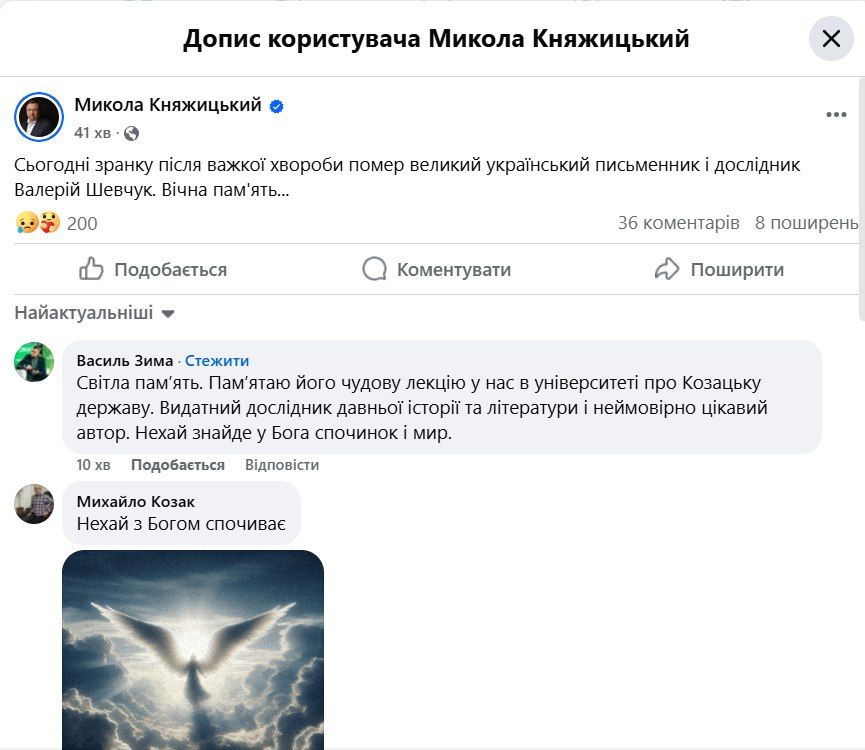Open the post's three-dot options menu
This screenshot has width=865, height=750.
pyautogui.click(x=836, y=115)
